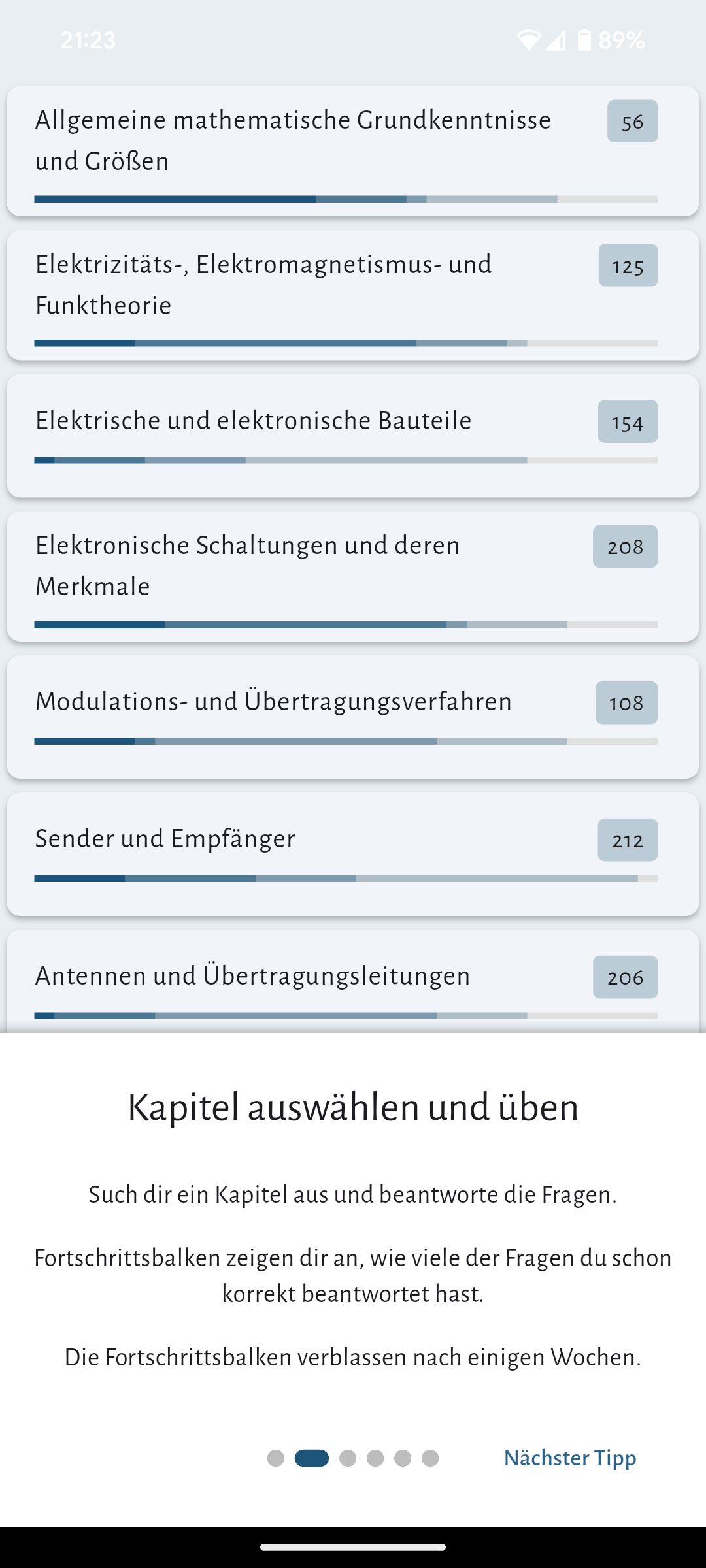Choose Modulations- und Übertragungsverfahren chapter
This screenshot has width=706, height=1568.
coord(353,717)
